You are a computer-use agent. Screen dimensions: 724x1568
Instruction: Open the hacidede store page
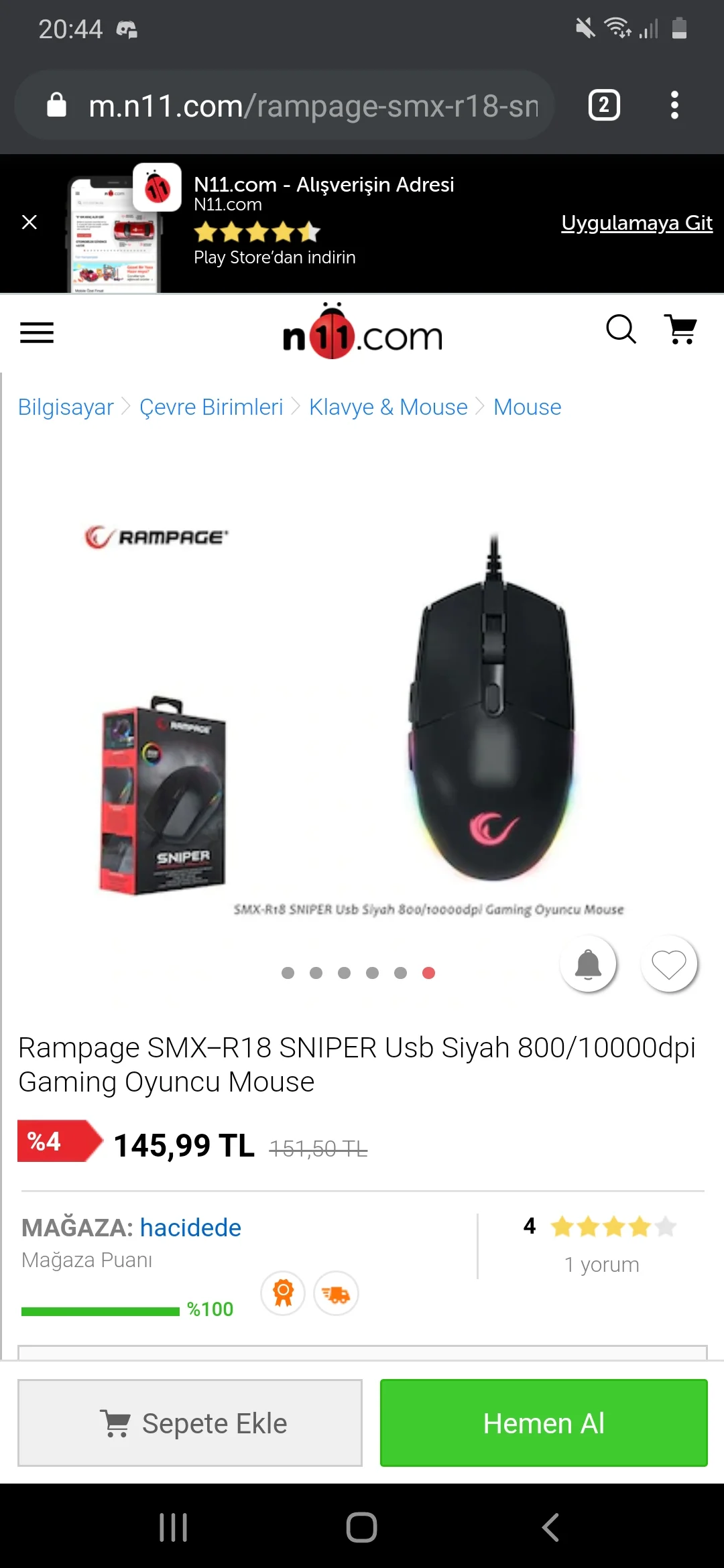pyautogui.click(x=190, y=1228)
